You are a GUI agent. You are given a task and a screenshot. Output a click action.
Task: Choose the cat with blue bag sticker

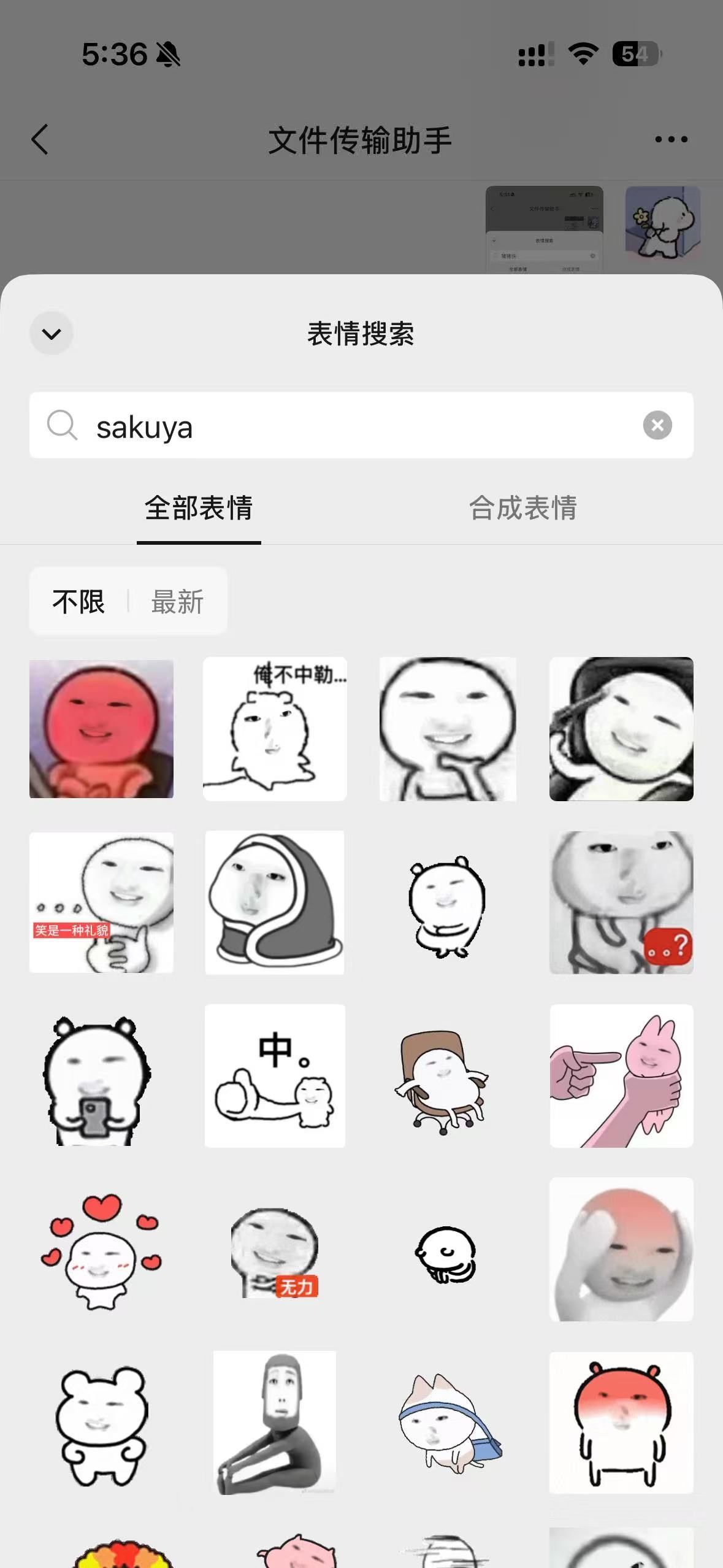pos(448,1423)
